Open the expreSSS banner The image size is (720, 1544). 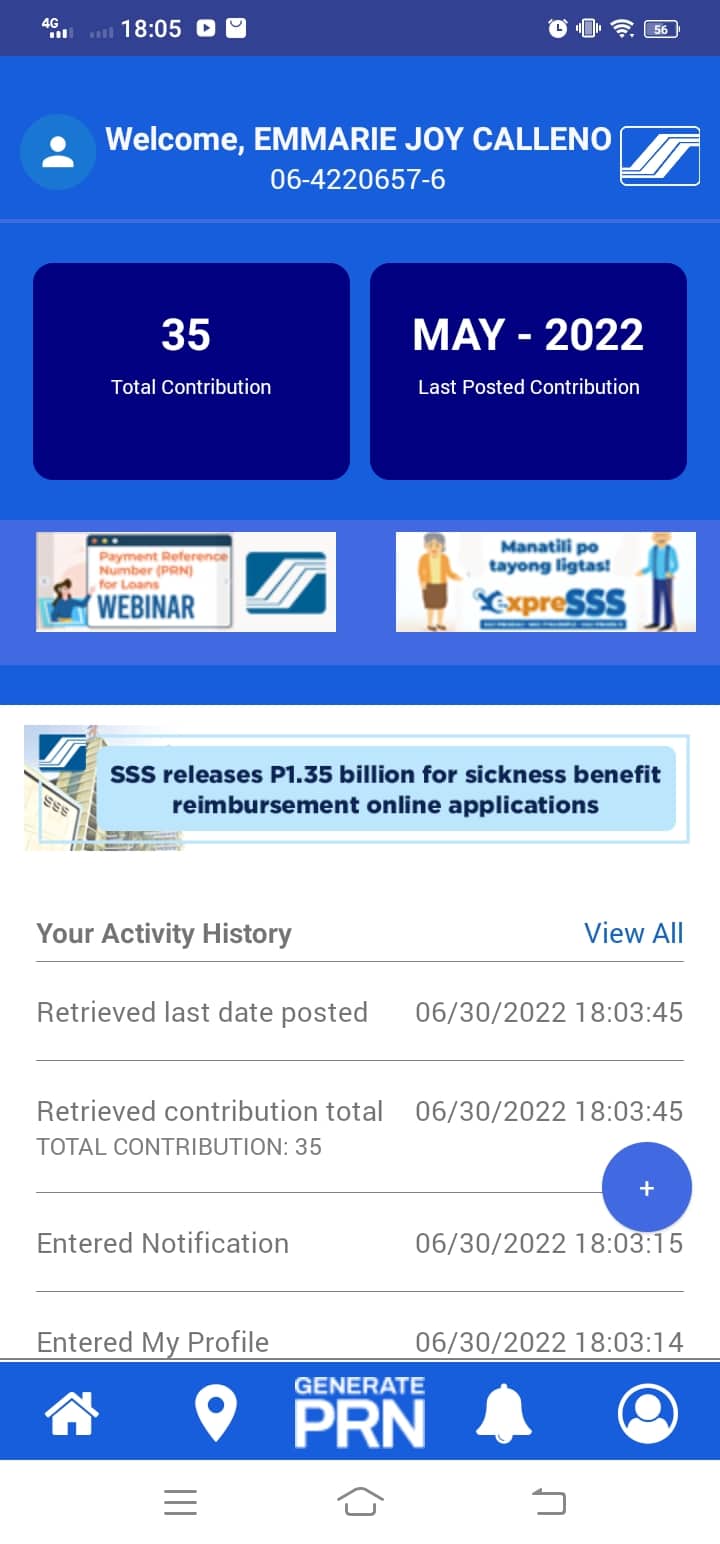click(x=545, y=582)
